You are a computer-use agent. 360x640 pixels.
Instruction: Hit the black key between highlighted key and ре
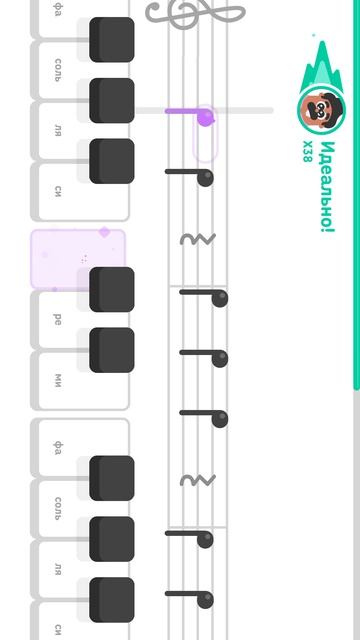click(111, 289)
